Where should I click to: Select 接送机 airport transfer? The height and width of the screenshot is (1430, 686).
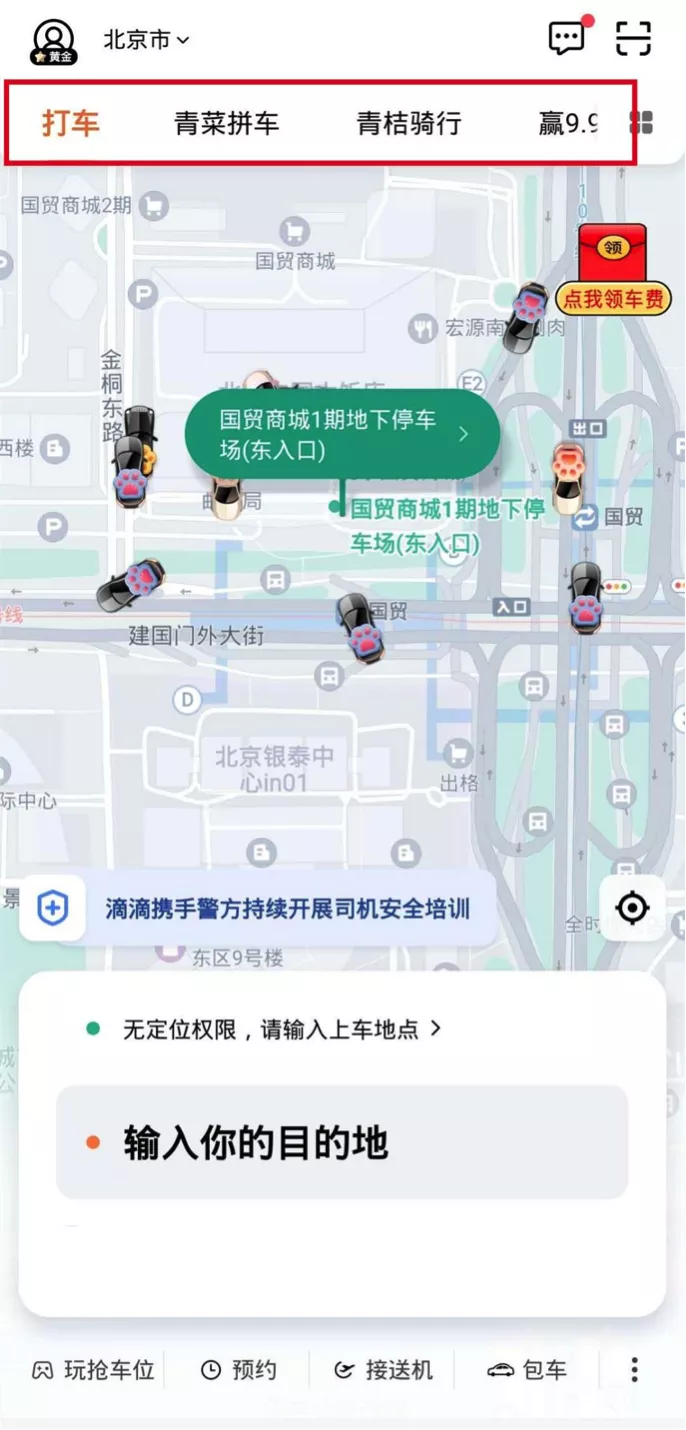click(384, 1370)
